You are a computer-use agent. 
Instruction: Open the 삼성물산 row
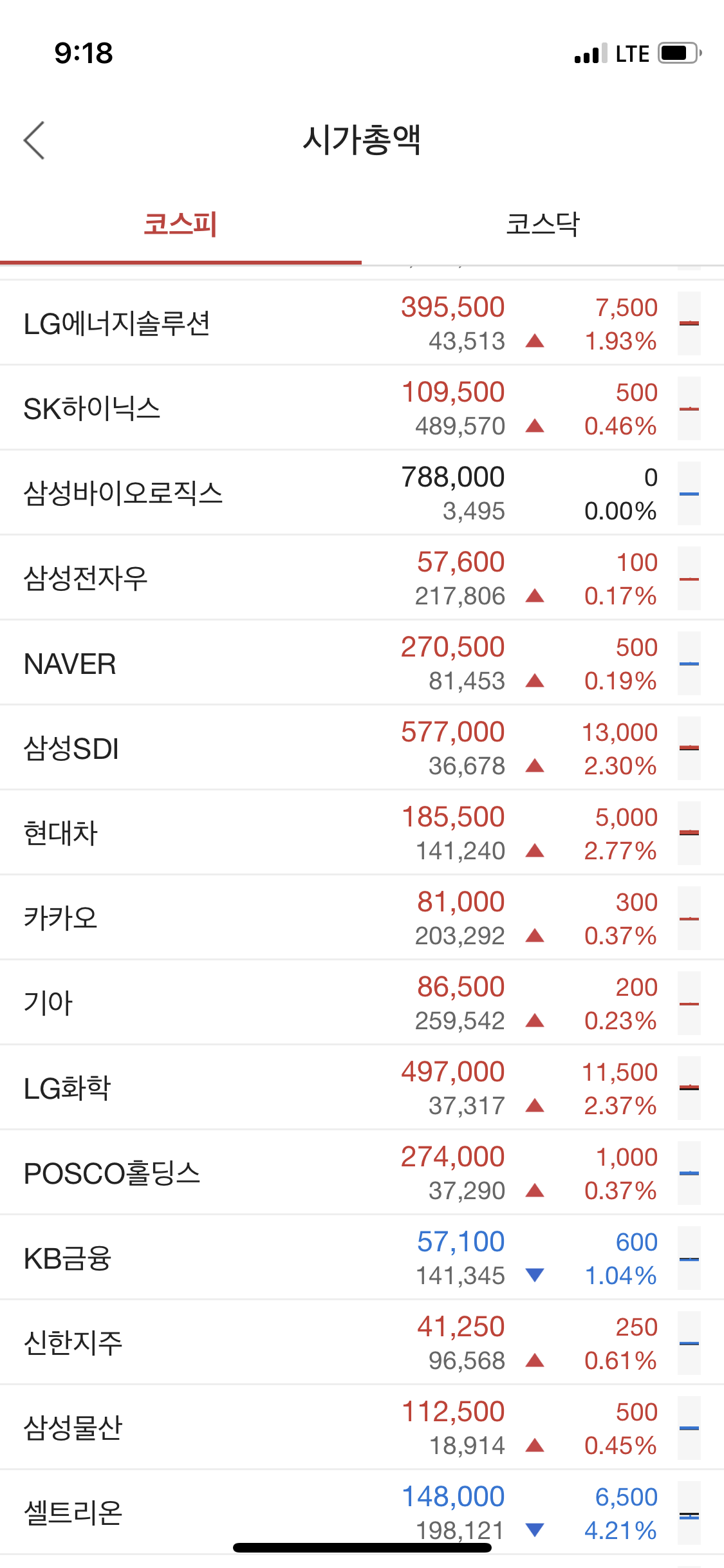tap(362, 1428)
